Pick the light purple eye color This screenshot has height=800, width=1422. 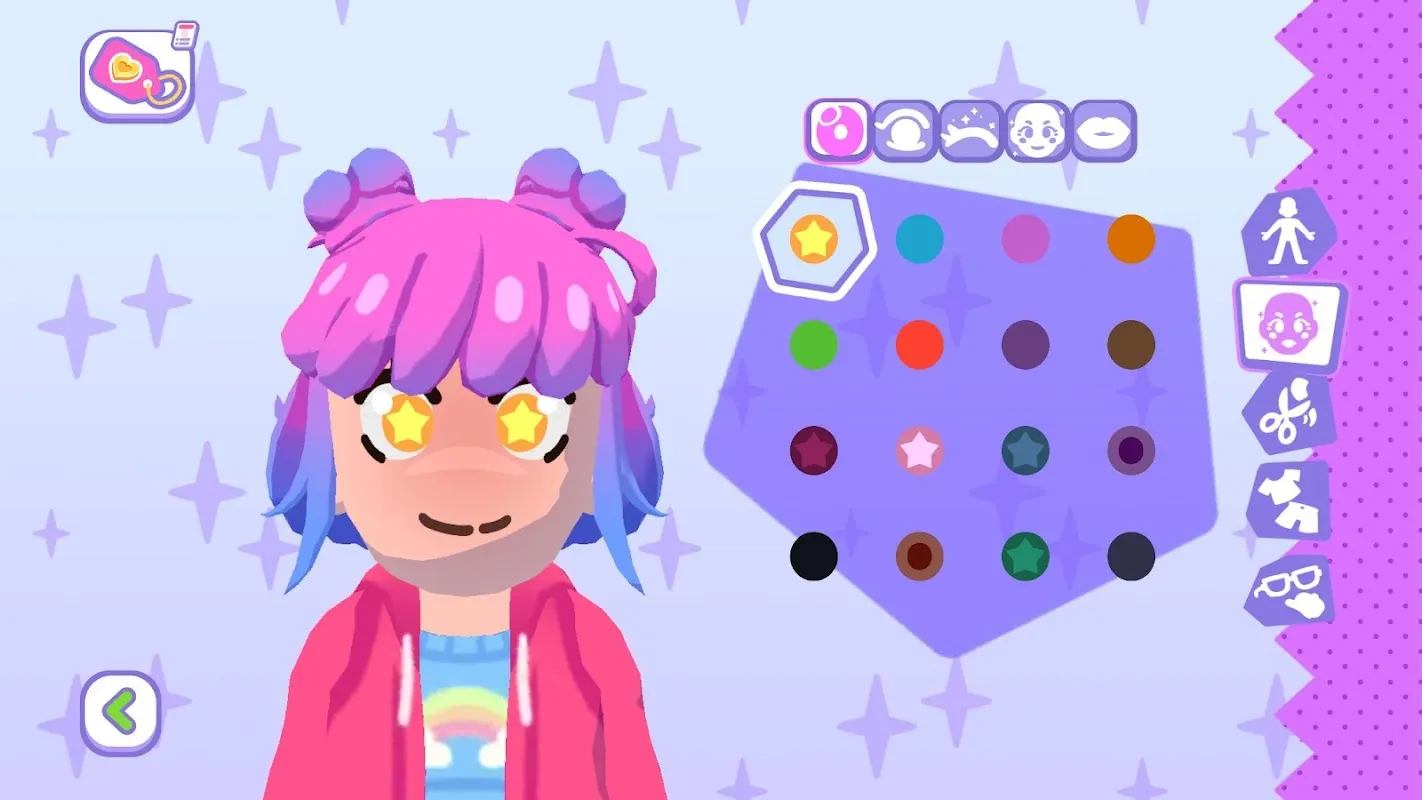[x=1025, y=239]
